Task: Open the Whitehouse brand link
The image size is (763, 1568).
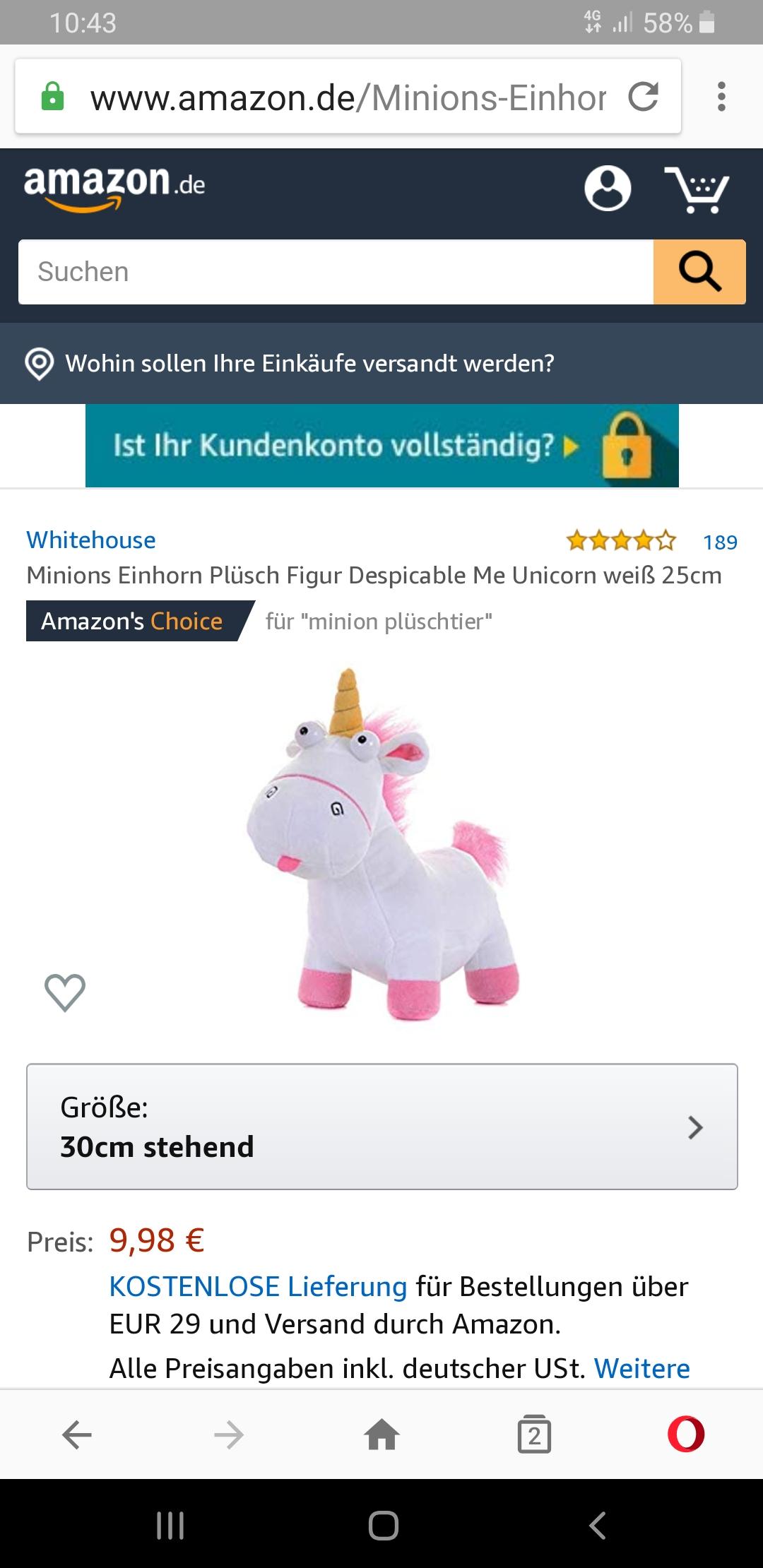Action: 91,540
